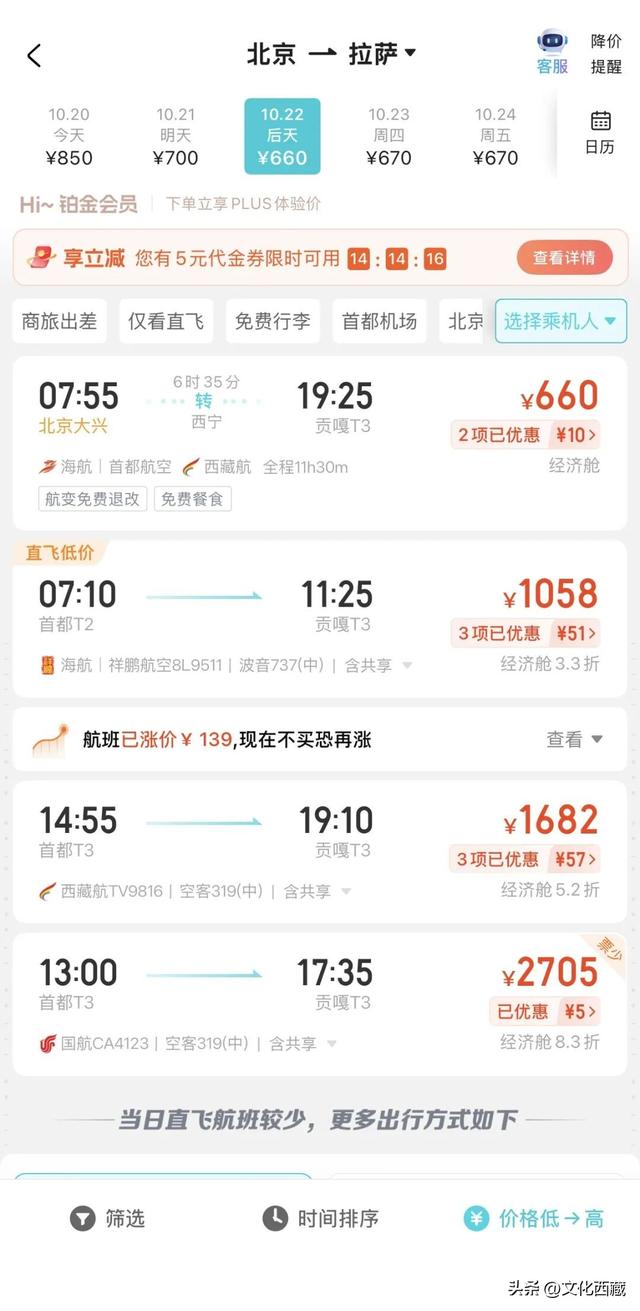
Task: Set a 降价提醒 price alert
Action: 606,54
